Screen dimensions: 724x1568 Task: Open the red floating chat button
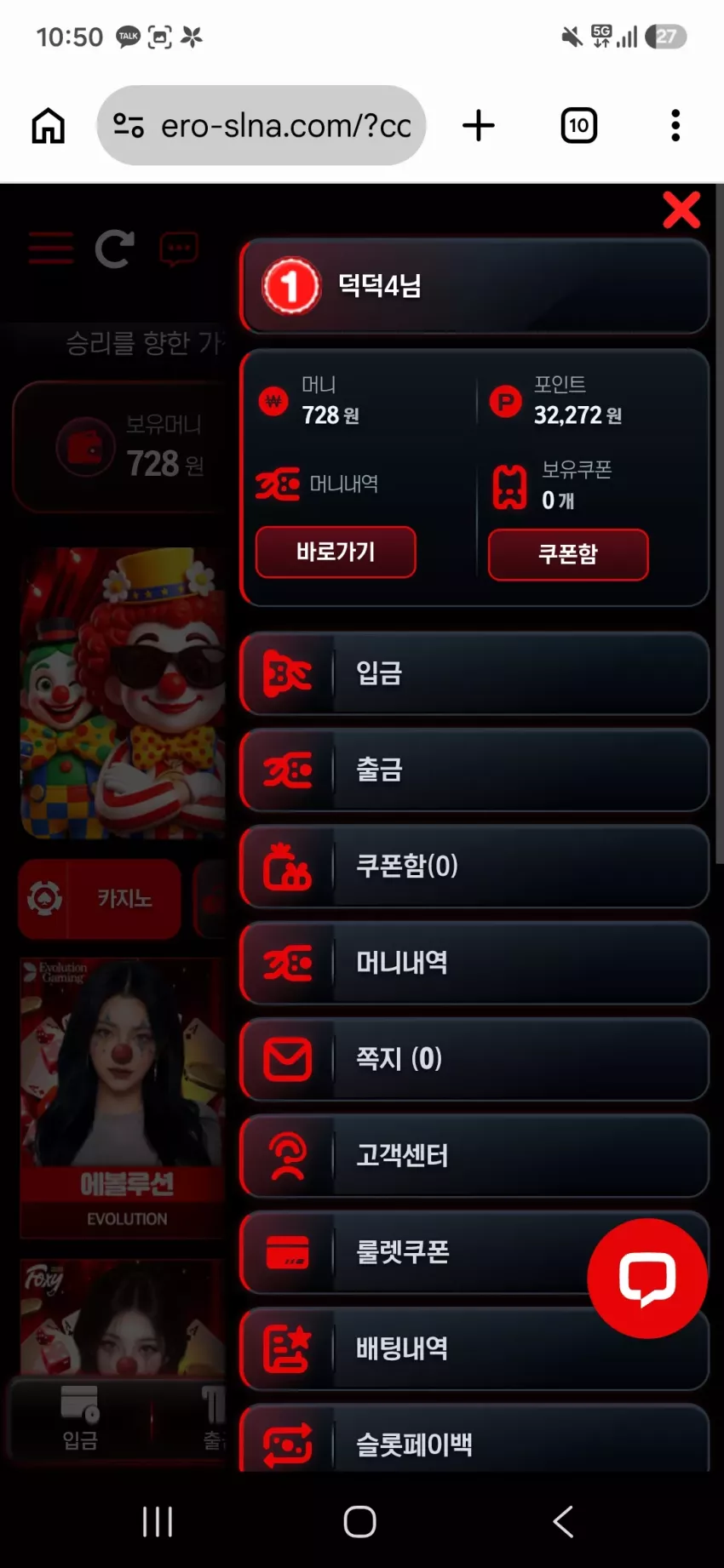tap(647, 1278)
